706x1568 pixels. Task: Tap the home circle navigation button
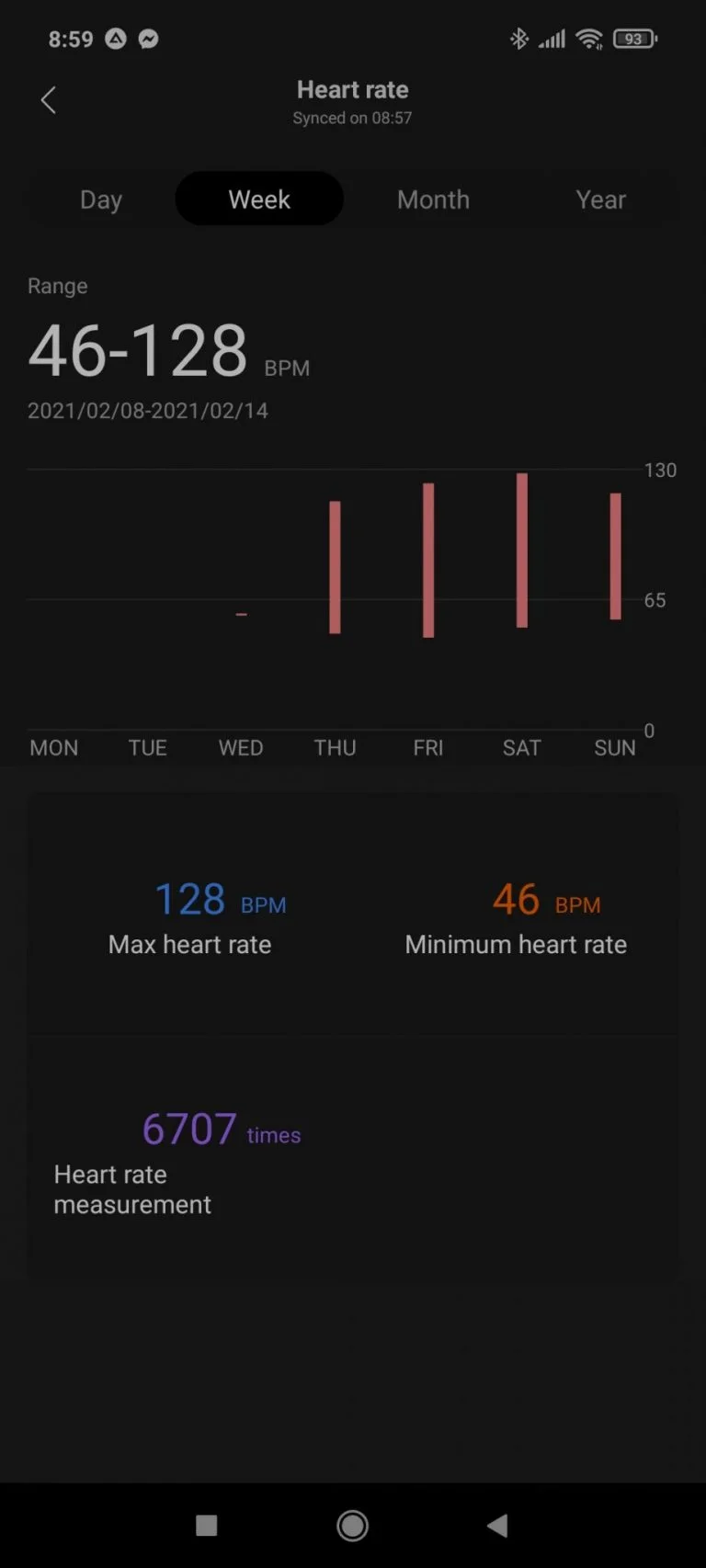tap(352, 1525)
